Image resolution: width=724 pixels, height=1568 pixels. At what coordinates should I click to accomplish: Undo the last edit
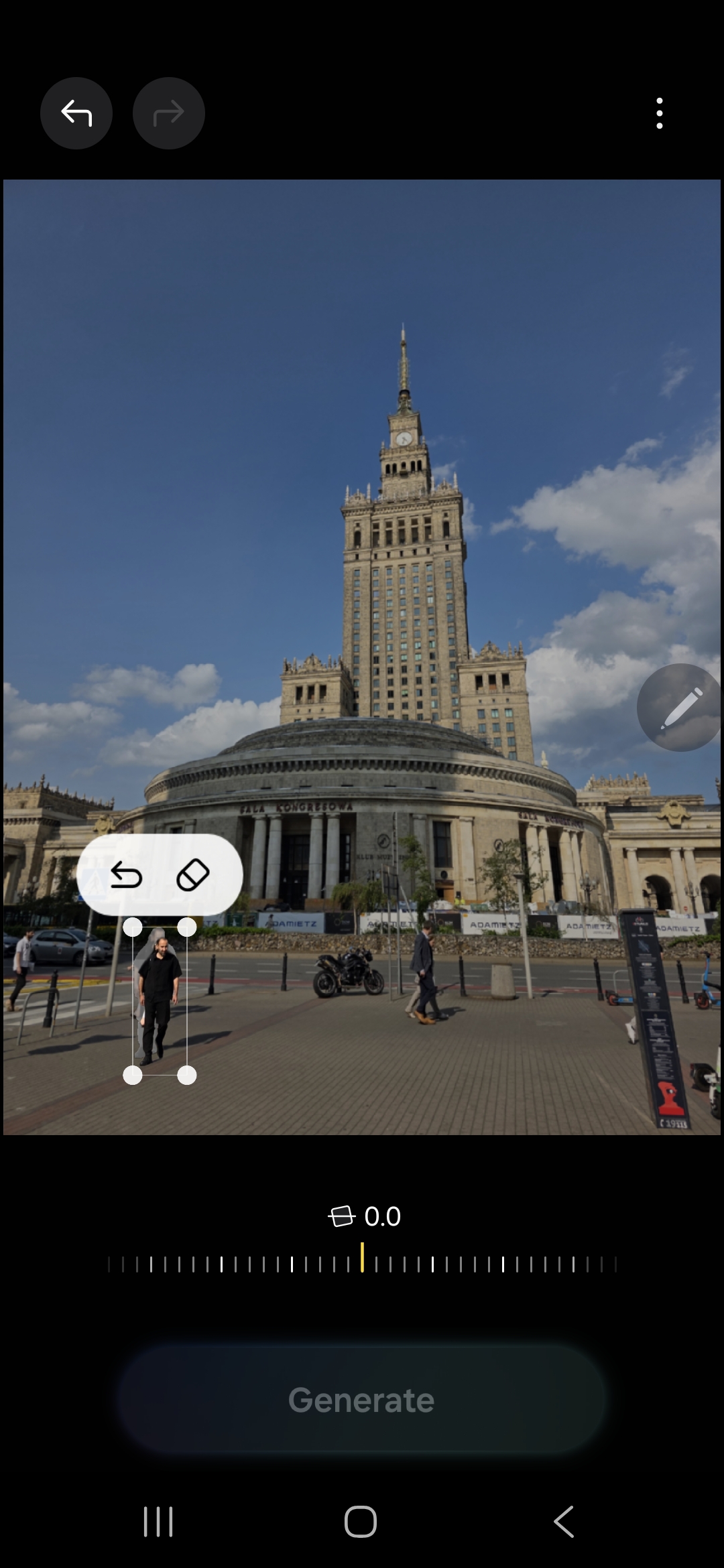pyautogui.click(x=76, y=113)
